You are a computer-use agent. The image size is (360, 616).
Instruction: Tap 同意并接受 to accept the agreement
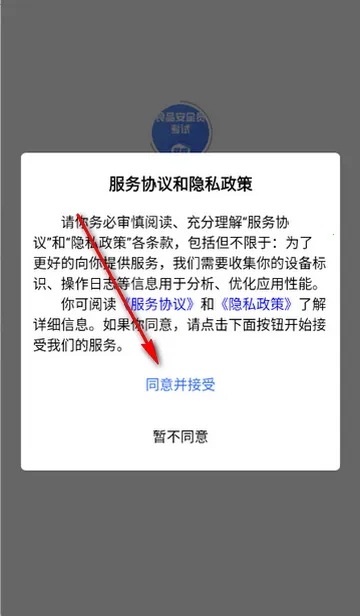click(x=180, y=385)
